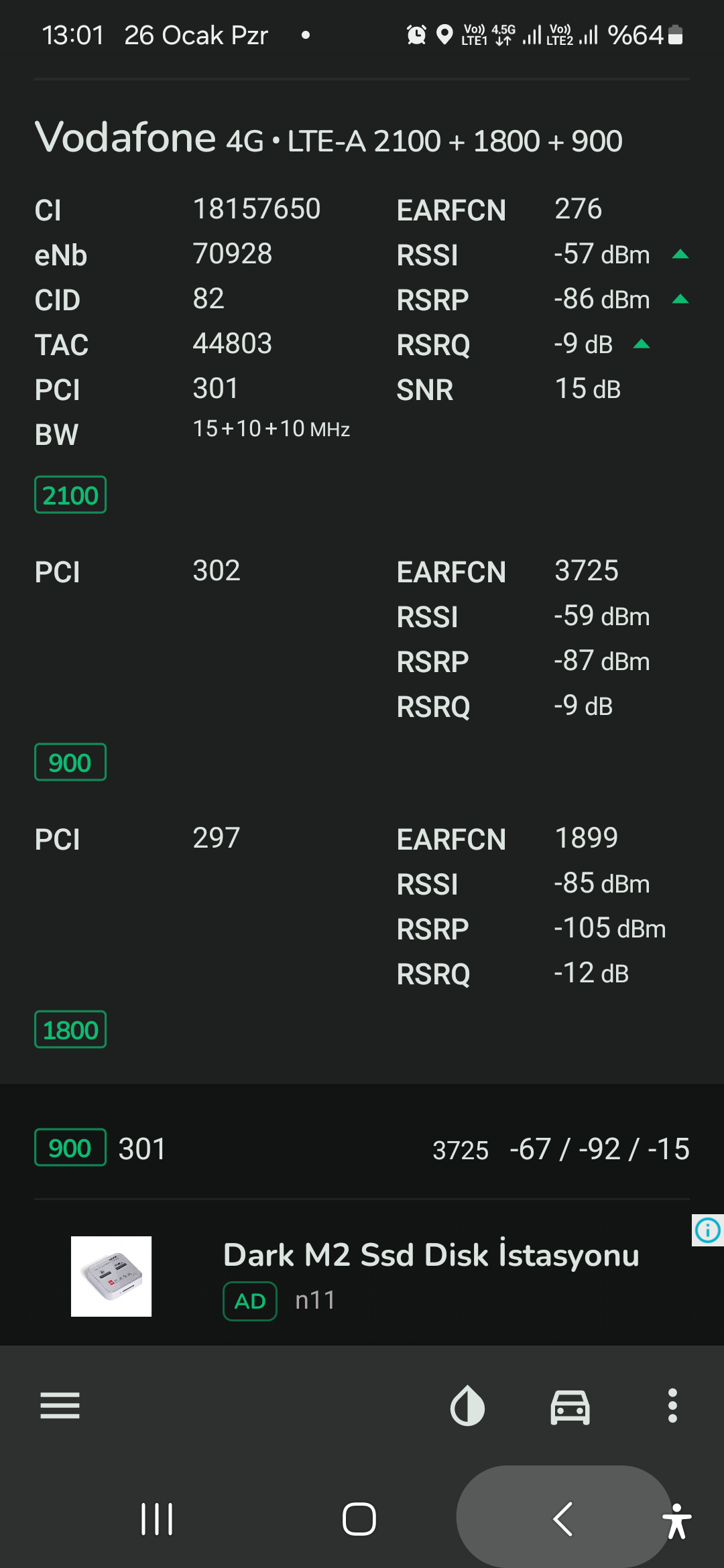This screenshot has height=1568, width=724.
Task: Open the accessibility shortcut button
Action: 676,1521
